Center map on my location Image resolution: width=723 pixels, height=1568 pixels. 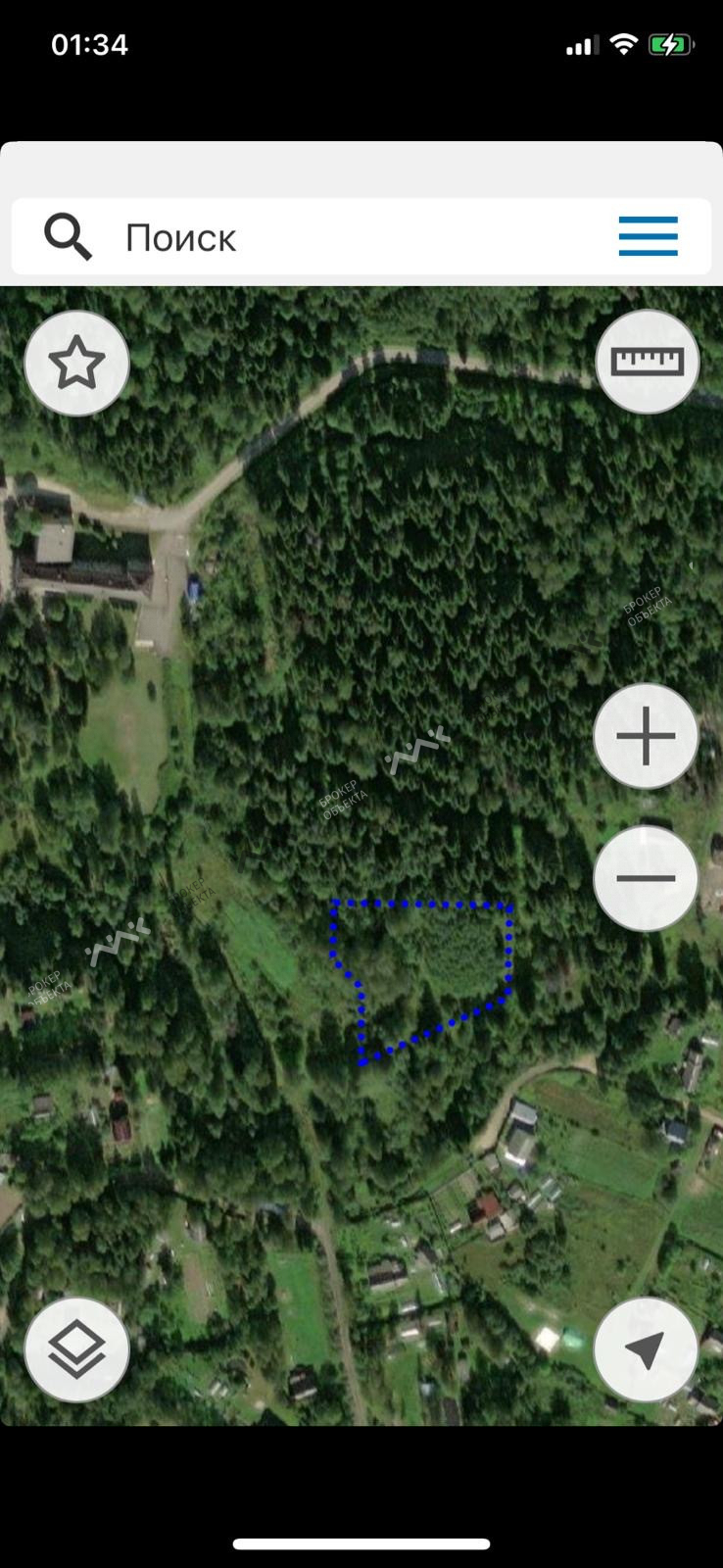click(x=646, y=1349)
